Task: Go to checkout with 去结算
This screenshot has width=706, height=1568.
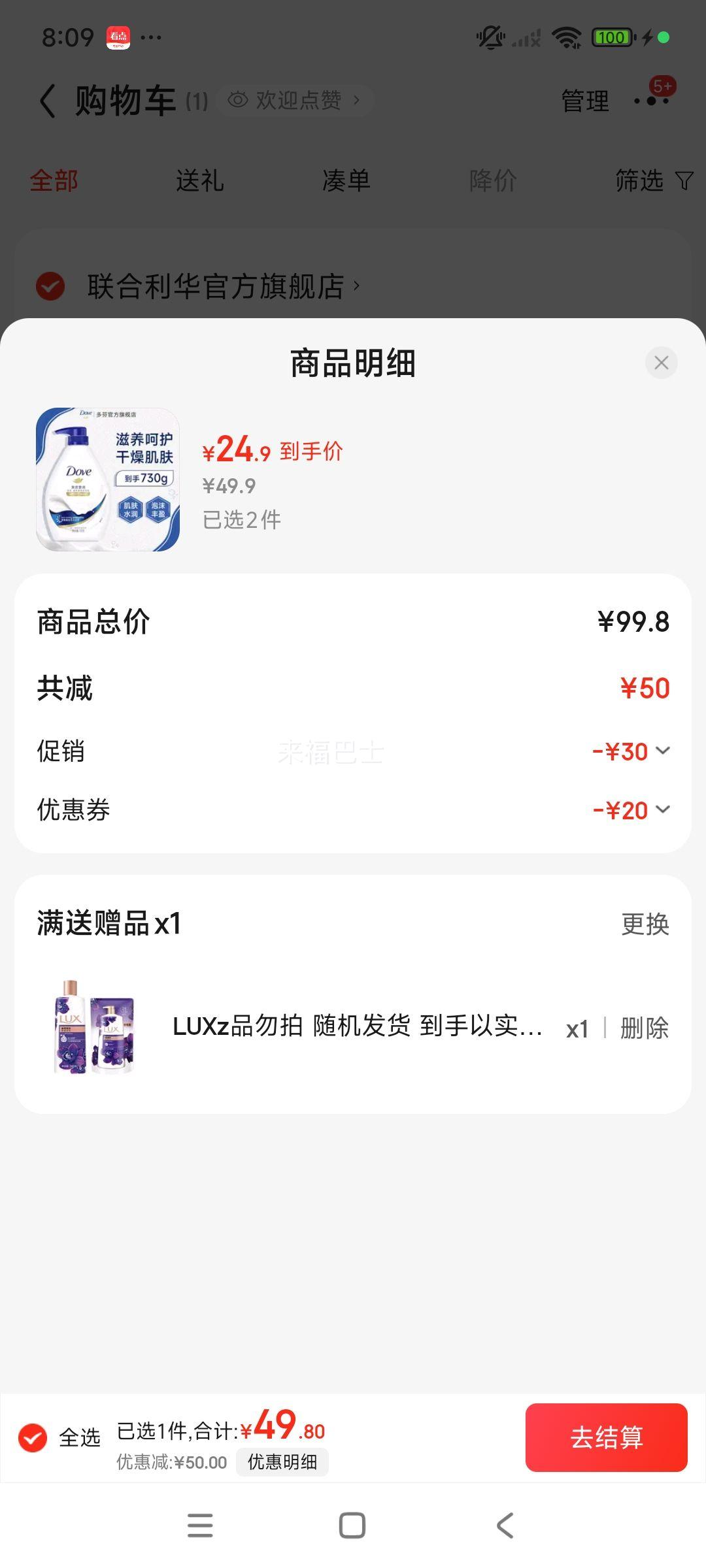Action: coord(607,1437)
